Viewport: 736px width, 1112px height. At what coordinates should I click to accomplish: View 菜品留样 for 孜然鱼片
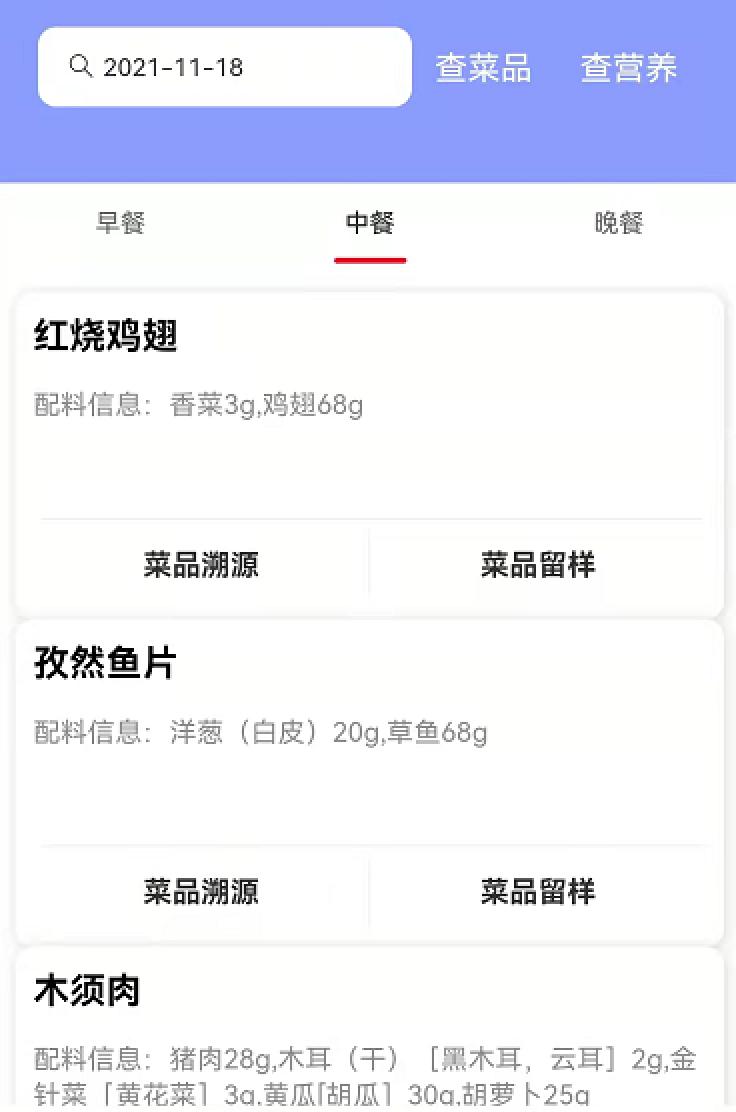[x=538, y=891]
